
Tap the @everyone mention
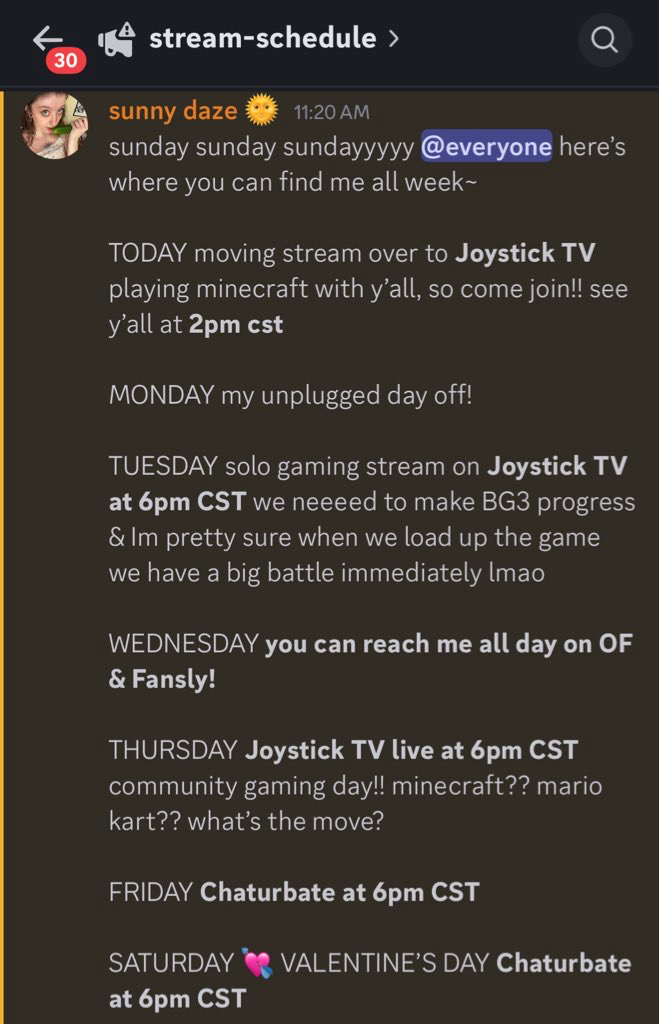[x=486, y=147]
